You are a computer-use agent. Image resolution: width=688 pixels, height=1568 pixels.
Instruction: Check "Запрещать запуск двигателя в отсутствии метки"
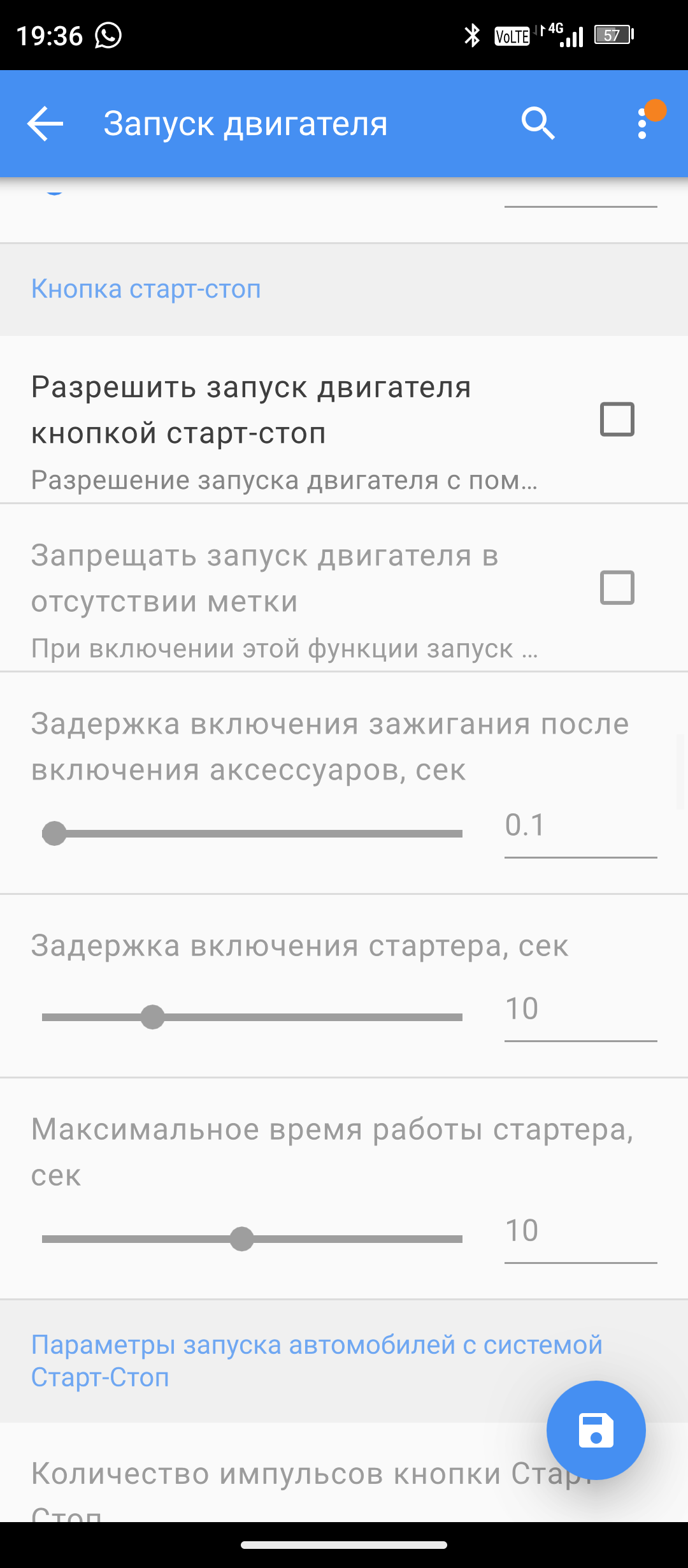click(617, 588)
